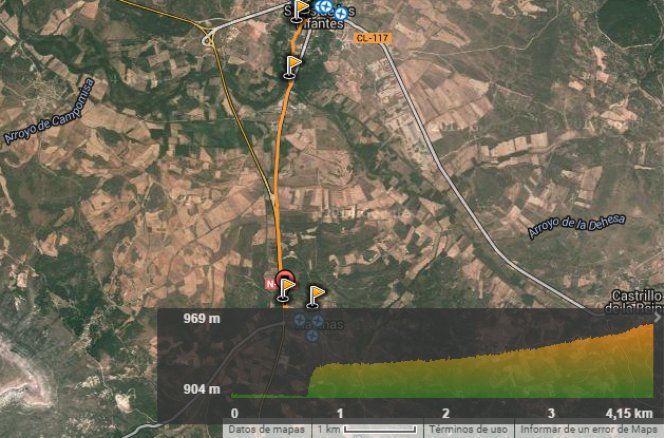The width and height of the screenshot is (665, 438).
Task: Tap "Informar de un error de Maps"
Action: 590,429
